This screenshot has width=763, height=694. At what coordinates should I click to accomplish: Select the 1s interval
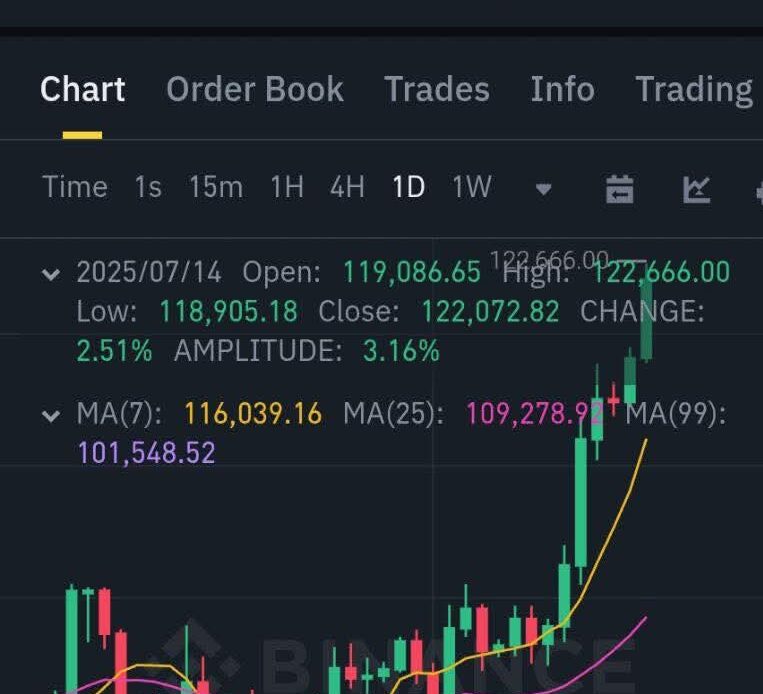[148, 187]
